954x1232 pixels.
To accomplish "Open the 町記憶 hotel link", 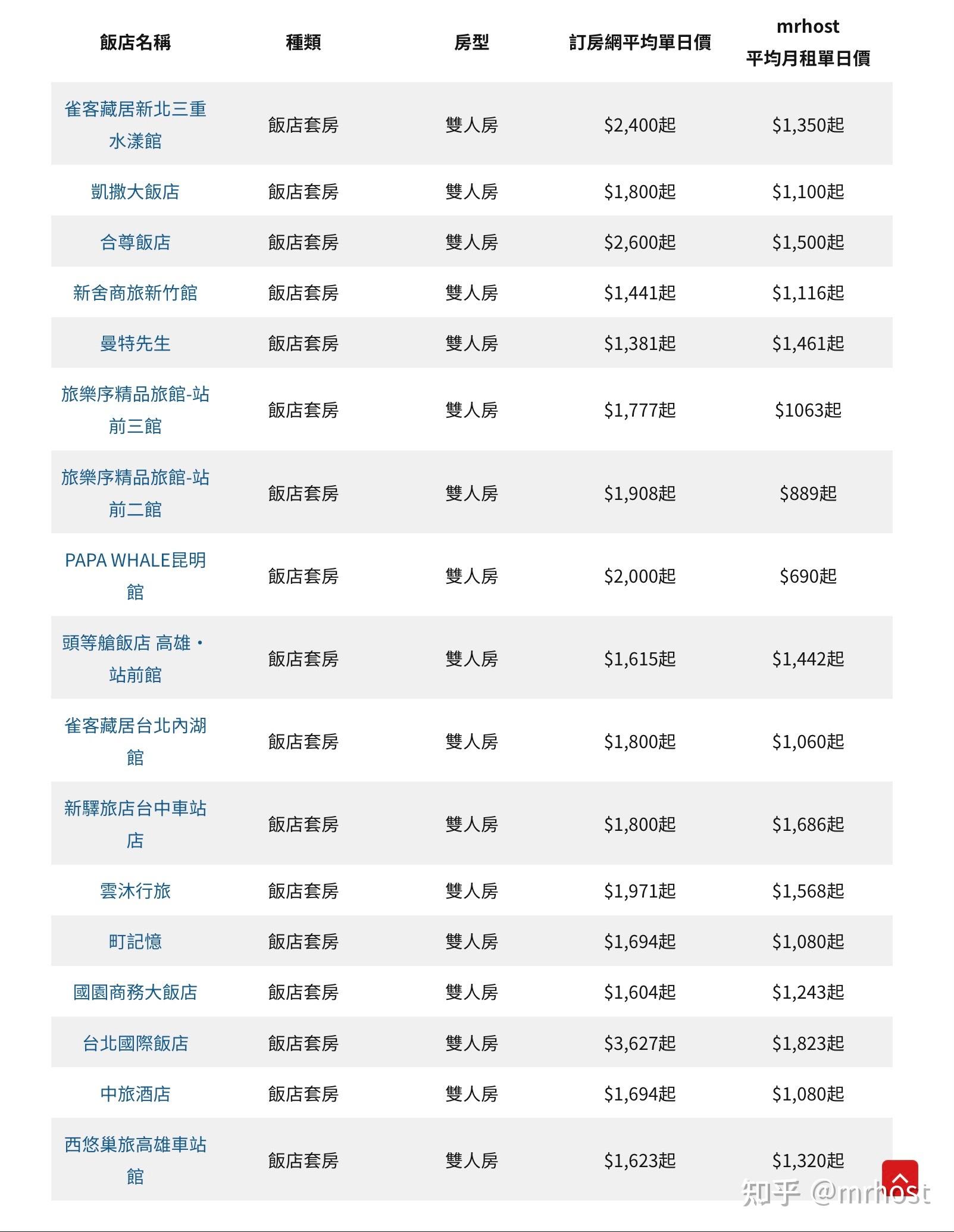I will coord(135,942).
